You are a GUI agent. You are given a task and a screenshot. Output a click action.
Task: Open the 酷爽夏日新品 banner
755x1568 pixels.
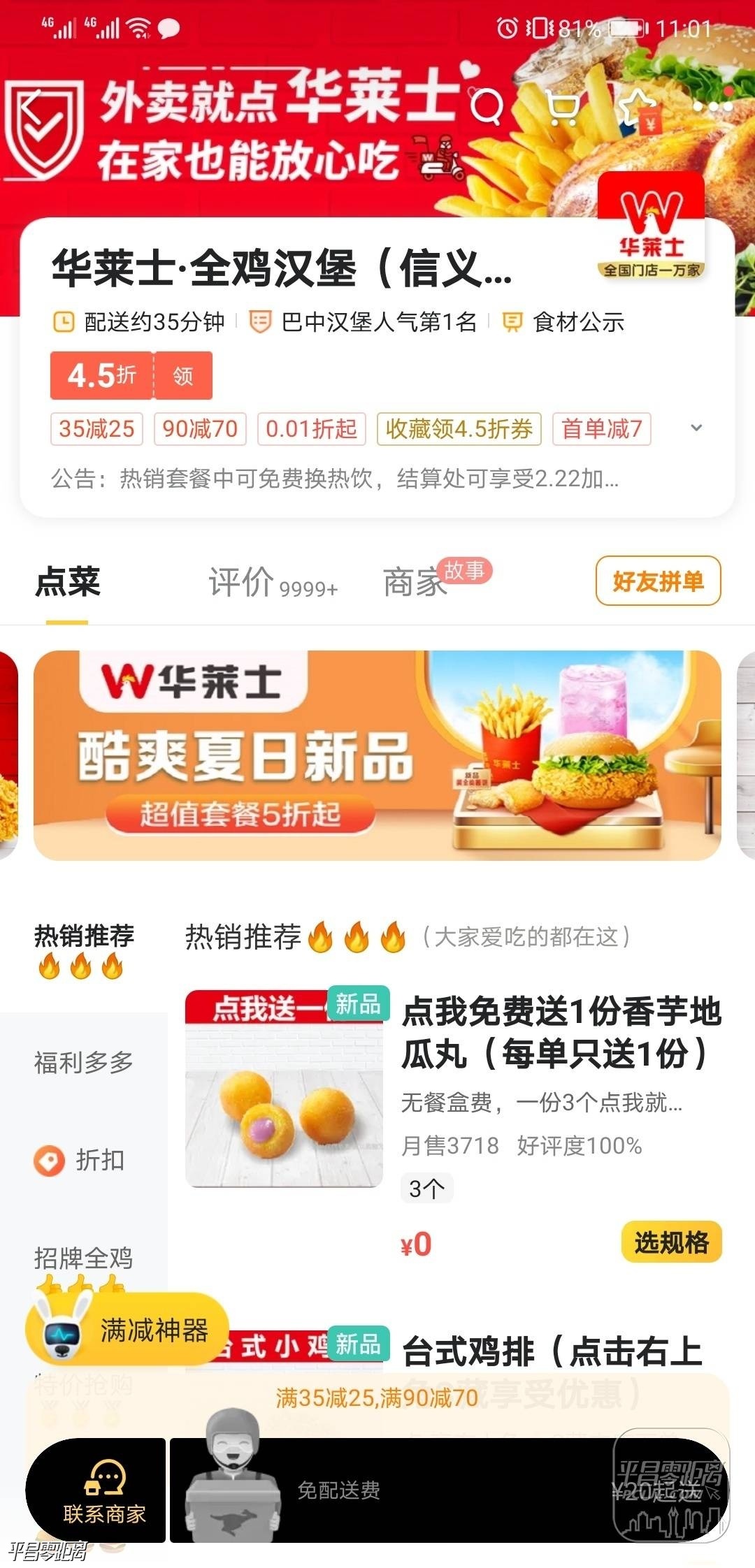tap(377, 755)
